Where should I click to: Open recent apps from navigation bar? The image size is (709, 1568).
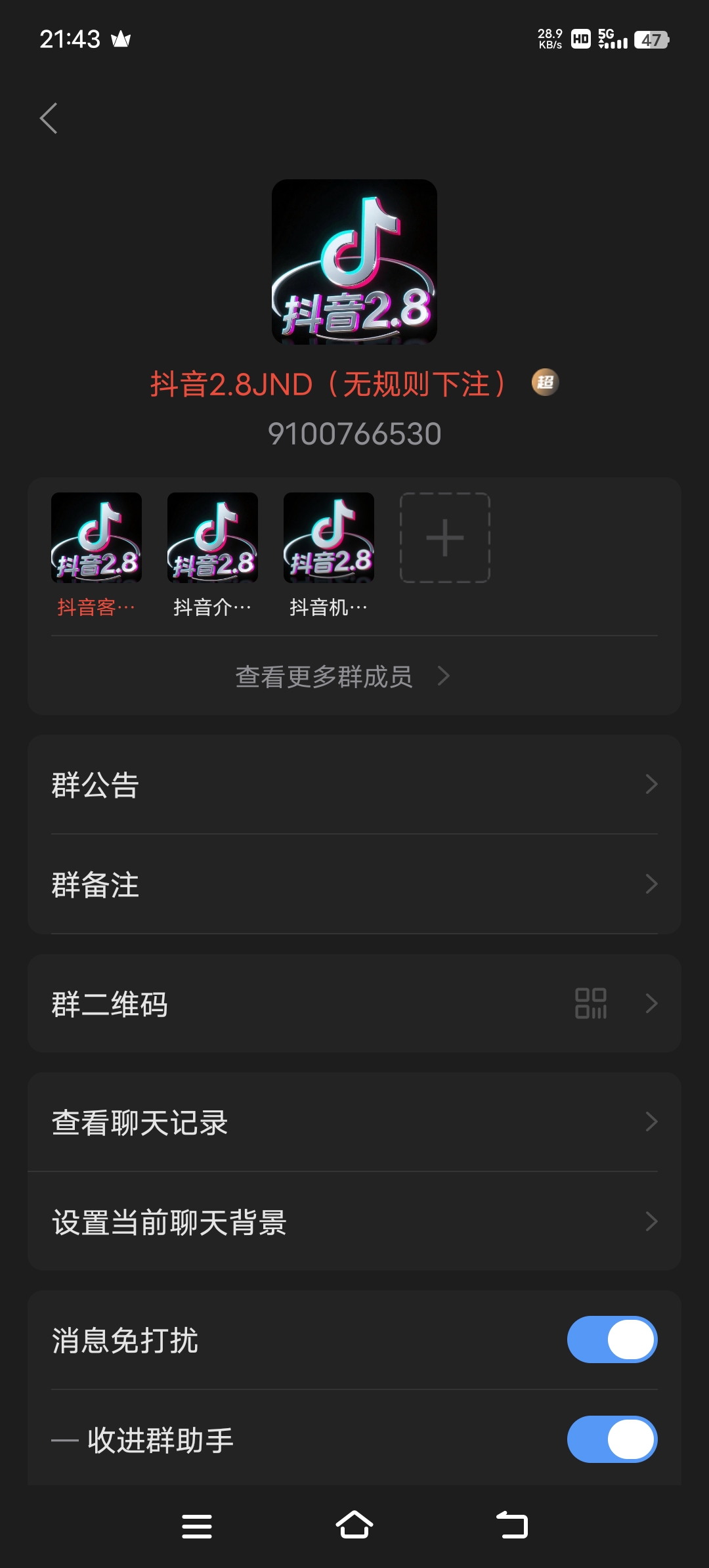pos(197,1526)
